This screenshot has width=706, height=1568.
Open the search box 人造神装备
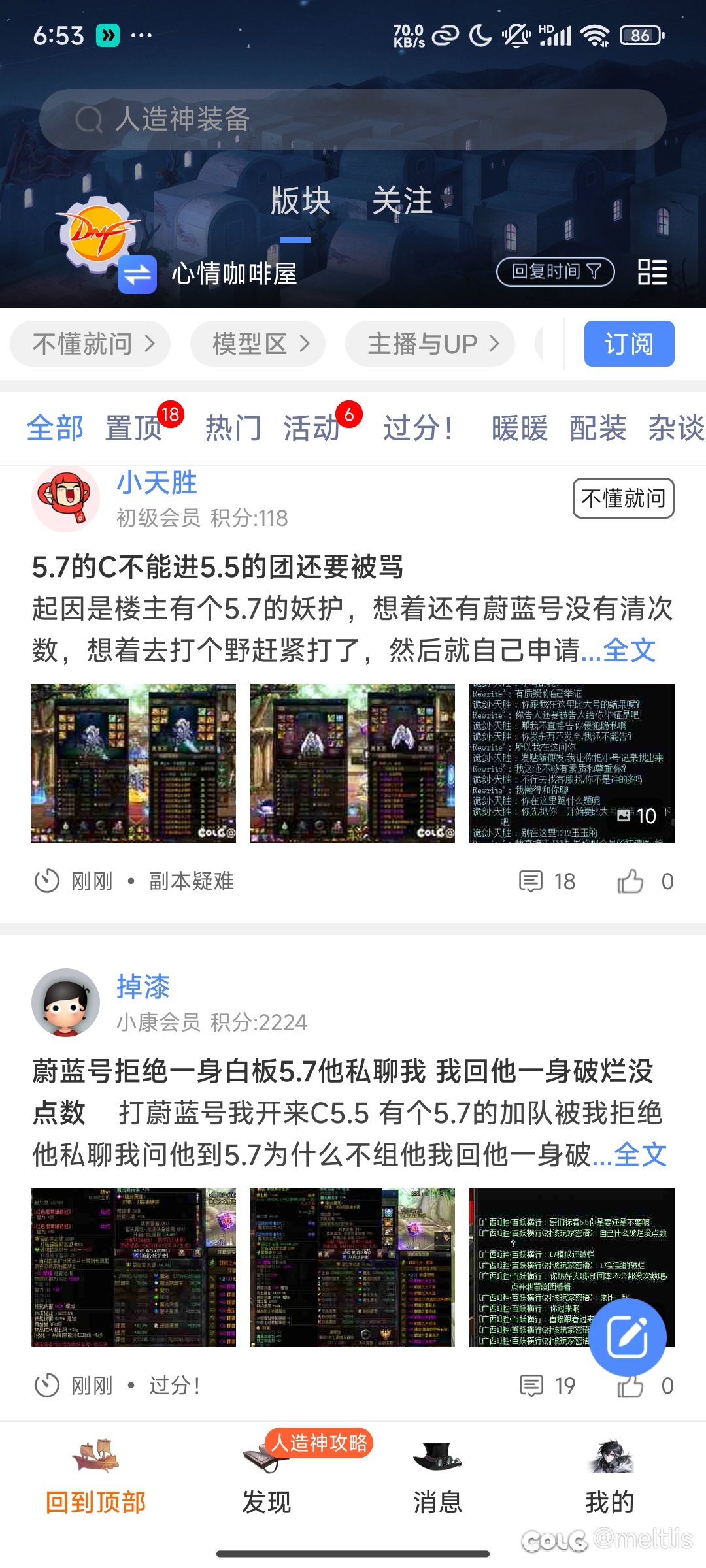tap(353, 119)
